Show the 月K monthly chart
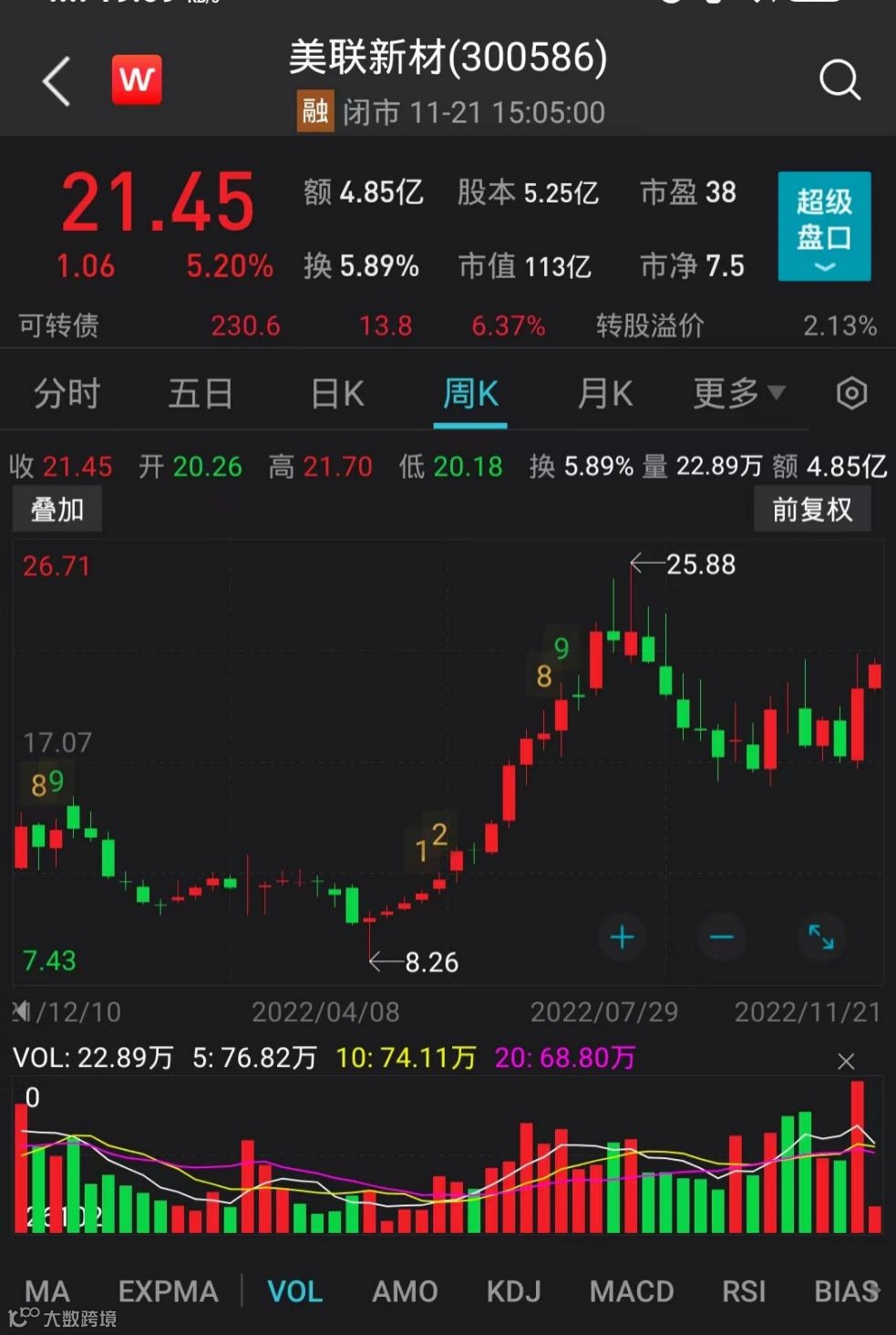 click(x=604, y=394)
